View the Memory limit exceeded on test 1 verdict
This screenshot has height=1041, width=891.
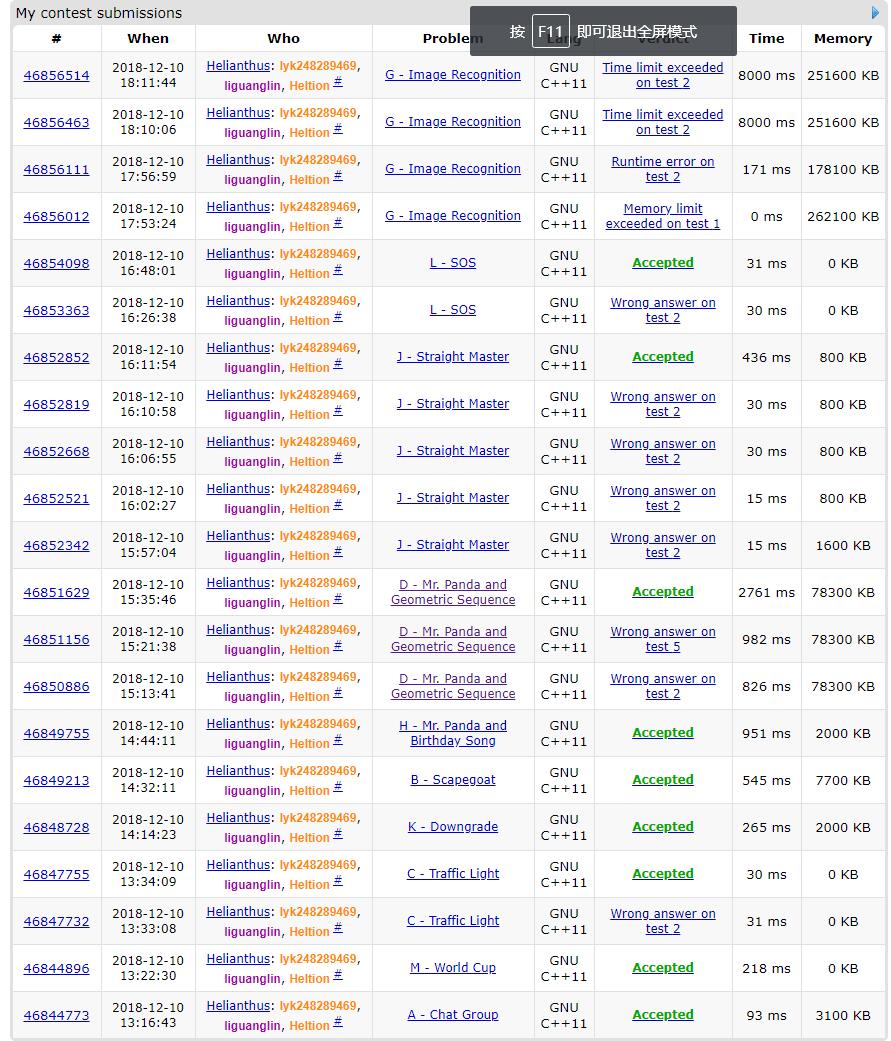click(663, 216)
